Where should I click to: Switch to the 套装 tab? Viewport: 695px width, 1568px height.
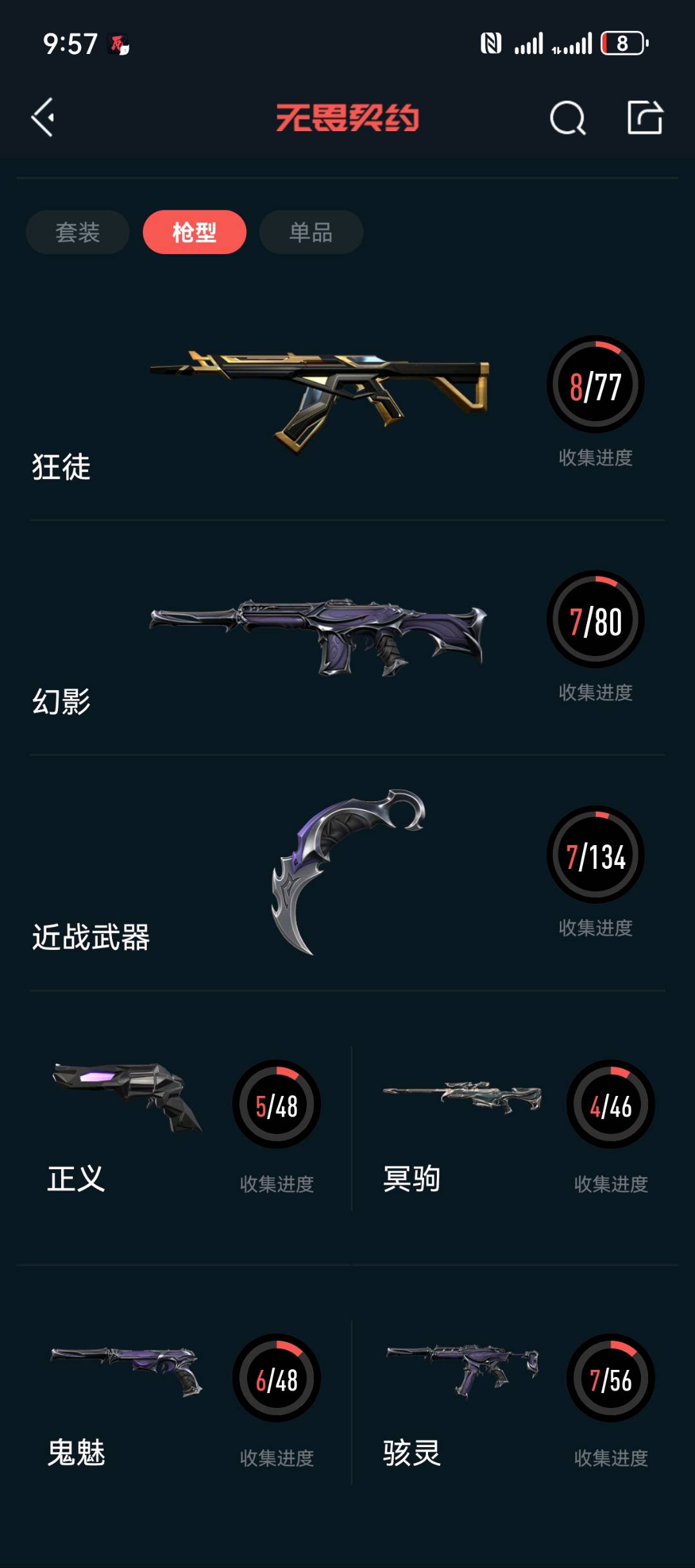[78, 232]
